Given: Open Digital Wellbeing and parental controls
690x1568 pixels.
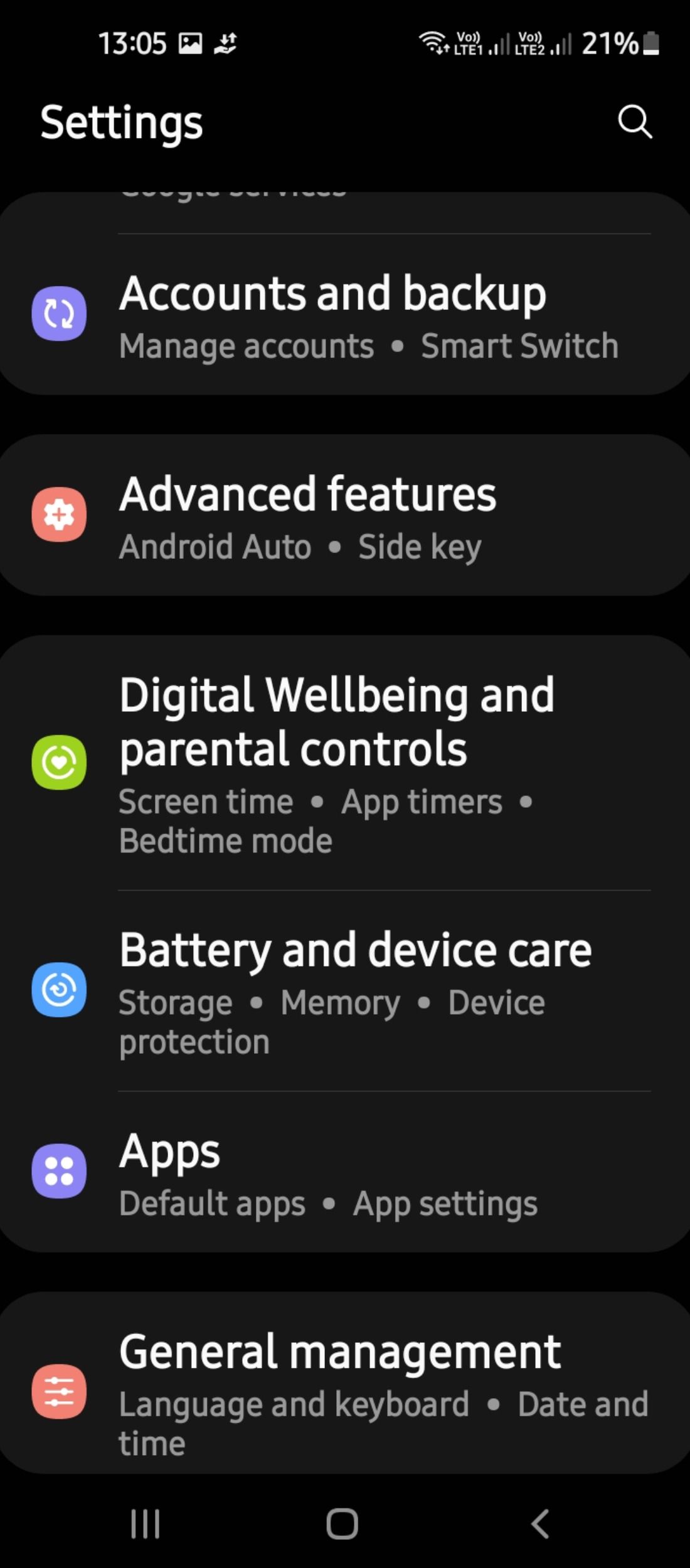Looking at the screenshot, I should [x=345, y=763].
